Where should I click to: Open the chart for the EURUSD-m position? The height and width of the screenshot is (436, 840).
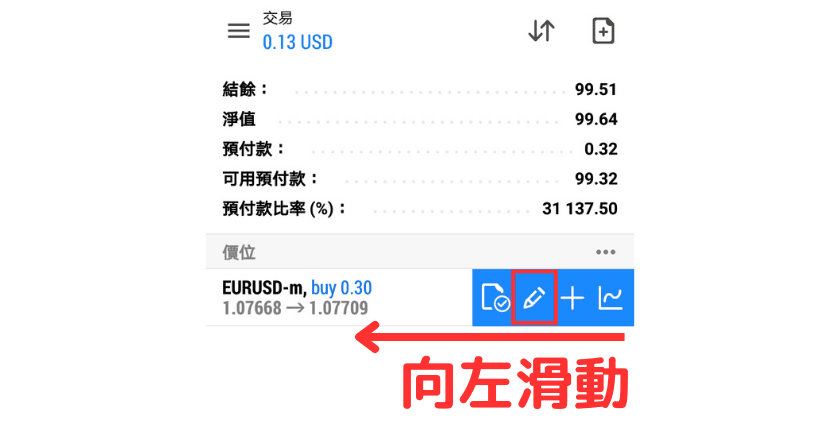(610, 298)
